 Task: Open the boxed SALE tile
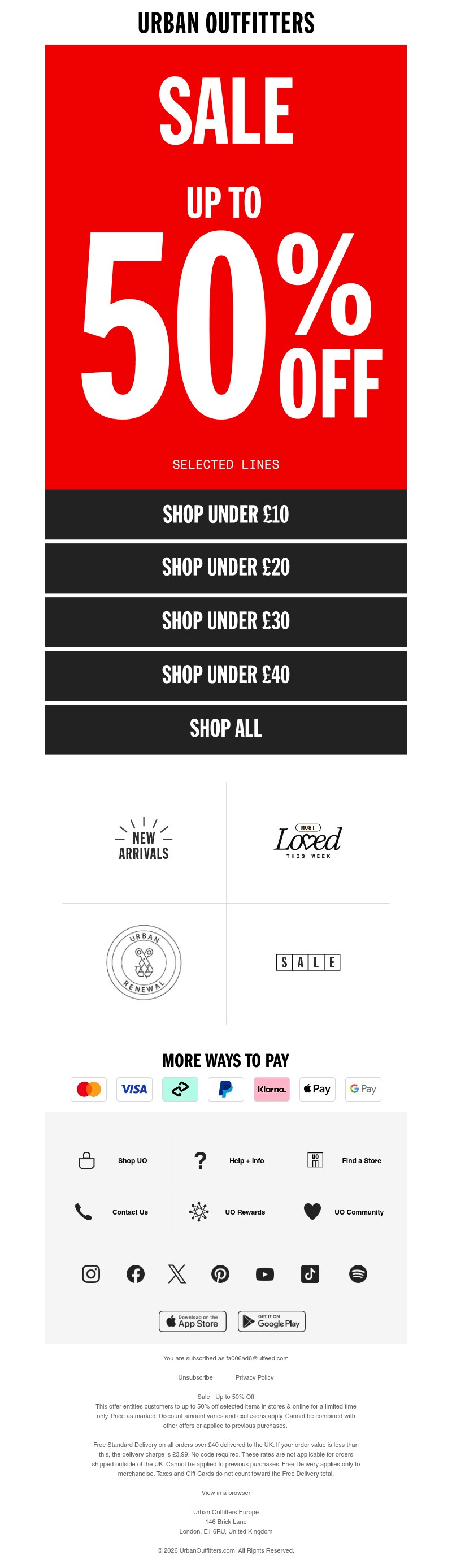[x=308, y=962]
